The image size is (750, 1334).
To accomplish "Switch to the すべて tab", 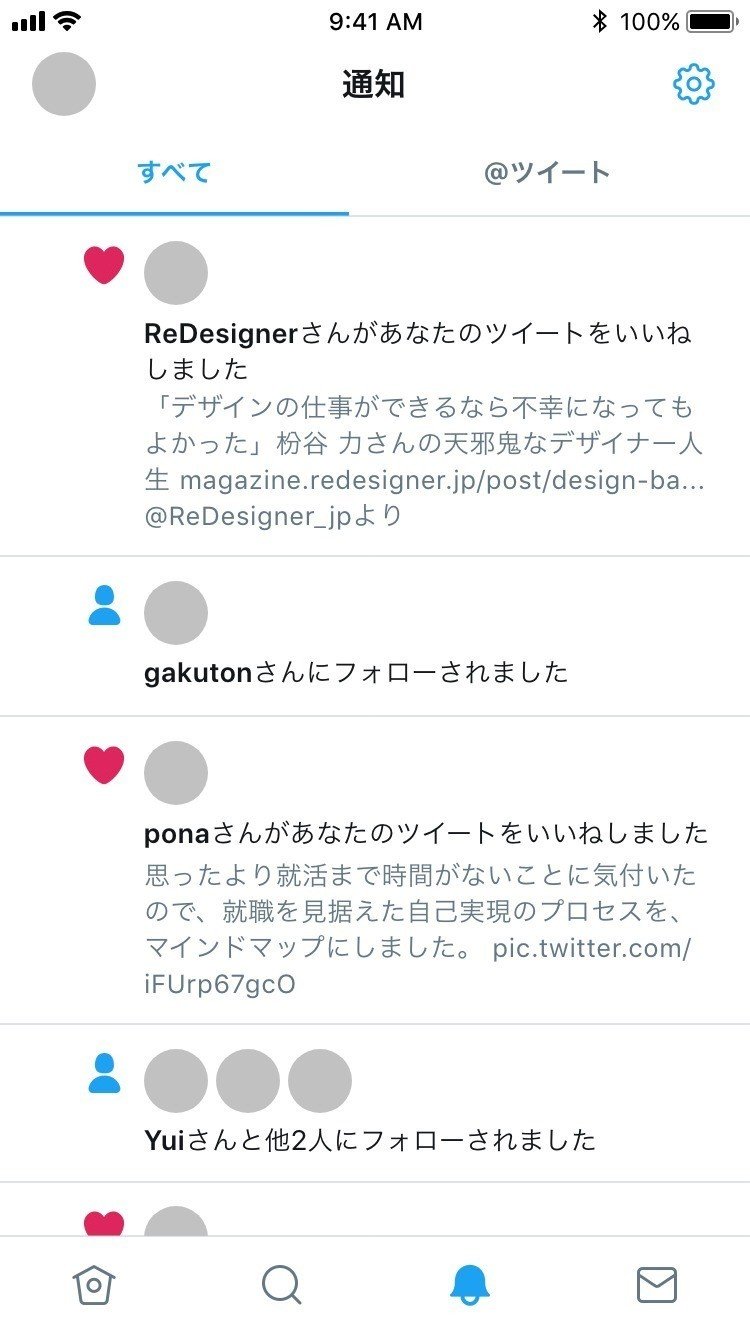I will coord(174,172).
